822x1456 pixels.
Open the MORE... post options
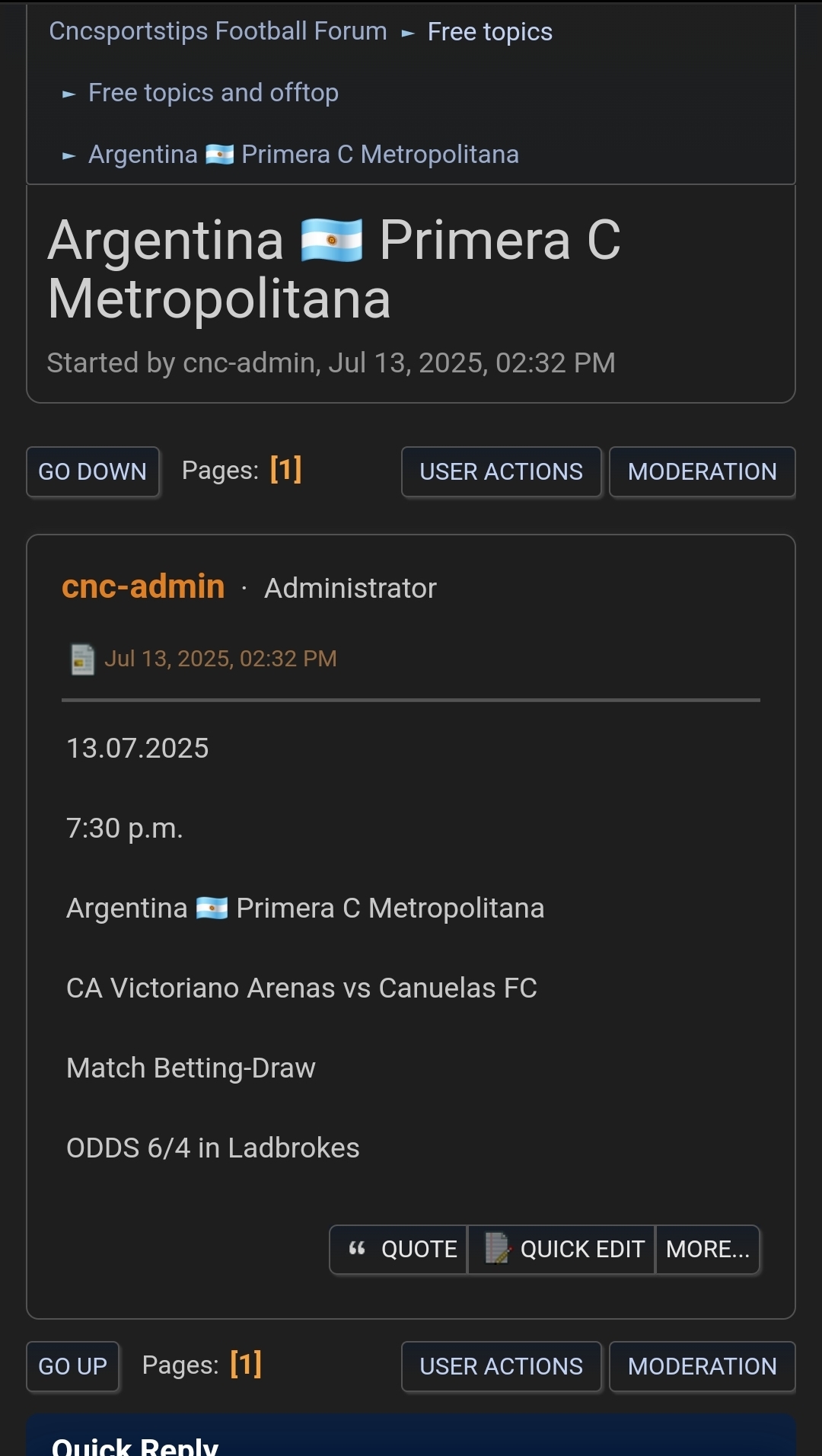click(708, 1249)
